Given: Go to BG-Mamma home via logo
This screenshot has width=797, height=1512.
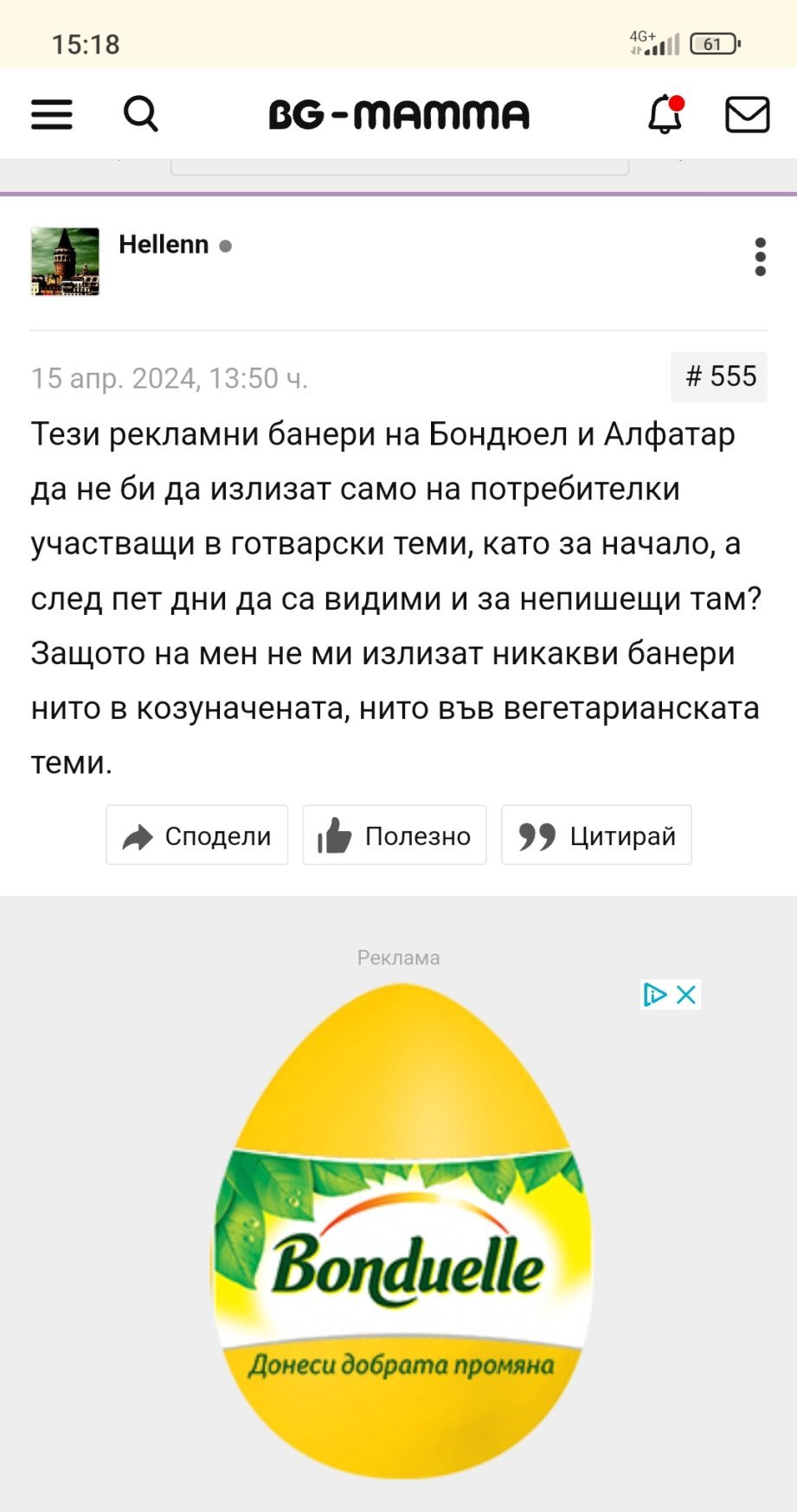Looking at the screenshot, I should [x=399, y=114].
